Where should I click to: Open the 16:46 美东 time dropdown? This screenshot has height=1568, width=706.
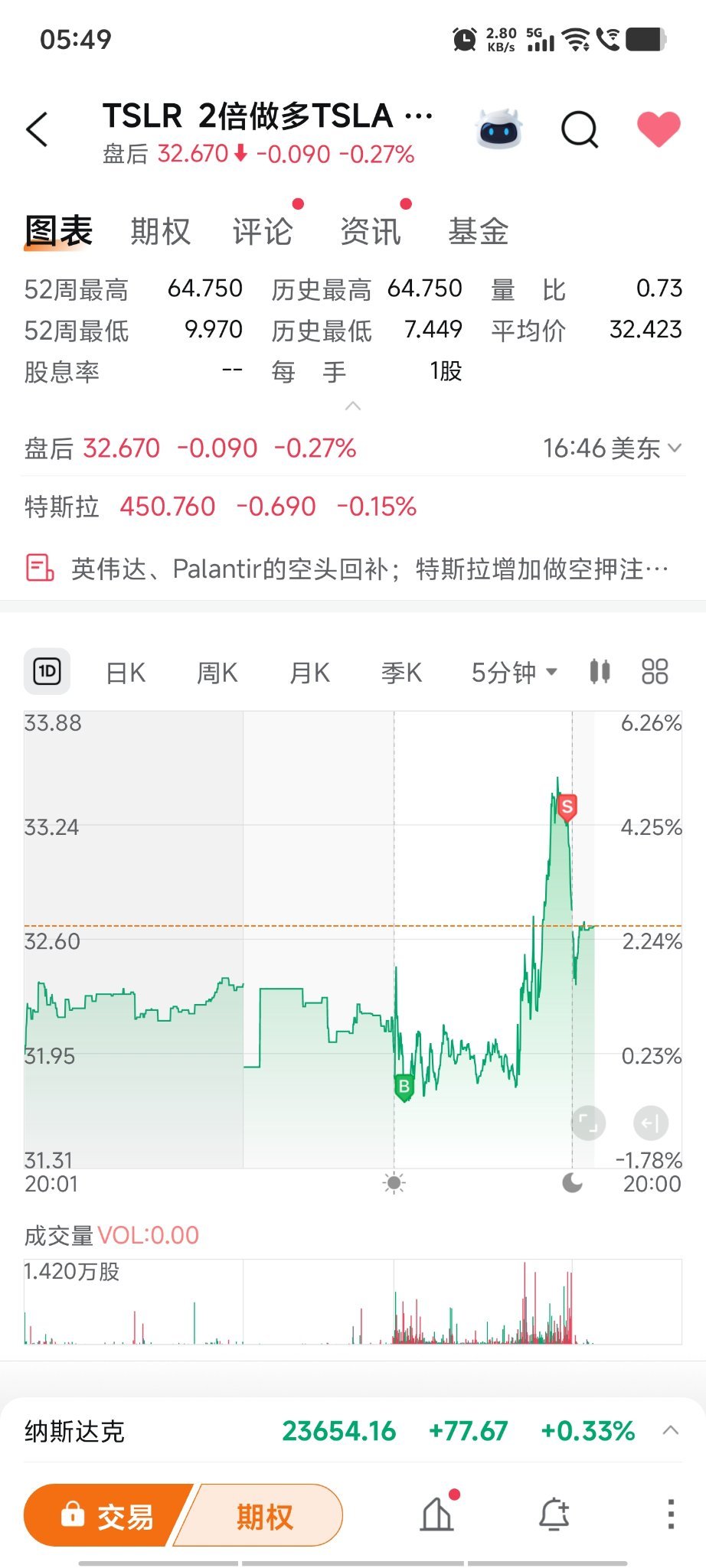point(612,448)
